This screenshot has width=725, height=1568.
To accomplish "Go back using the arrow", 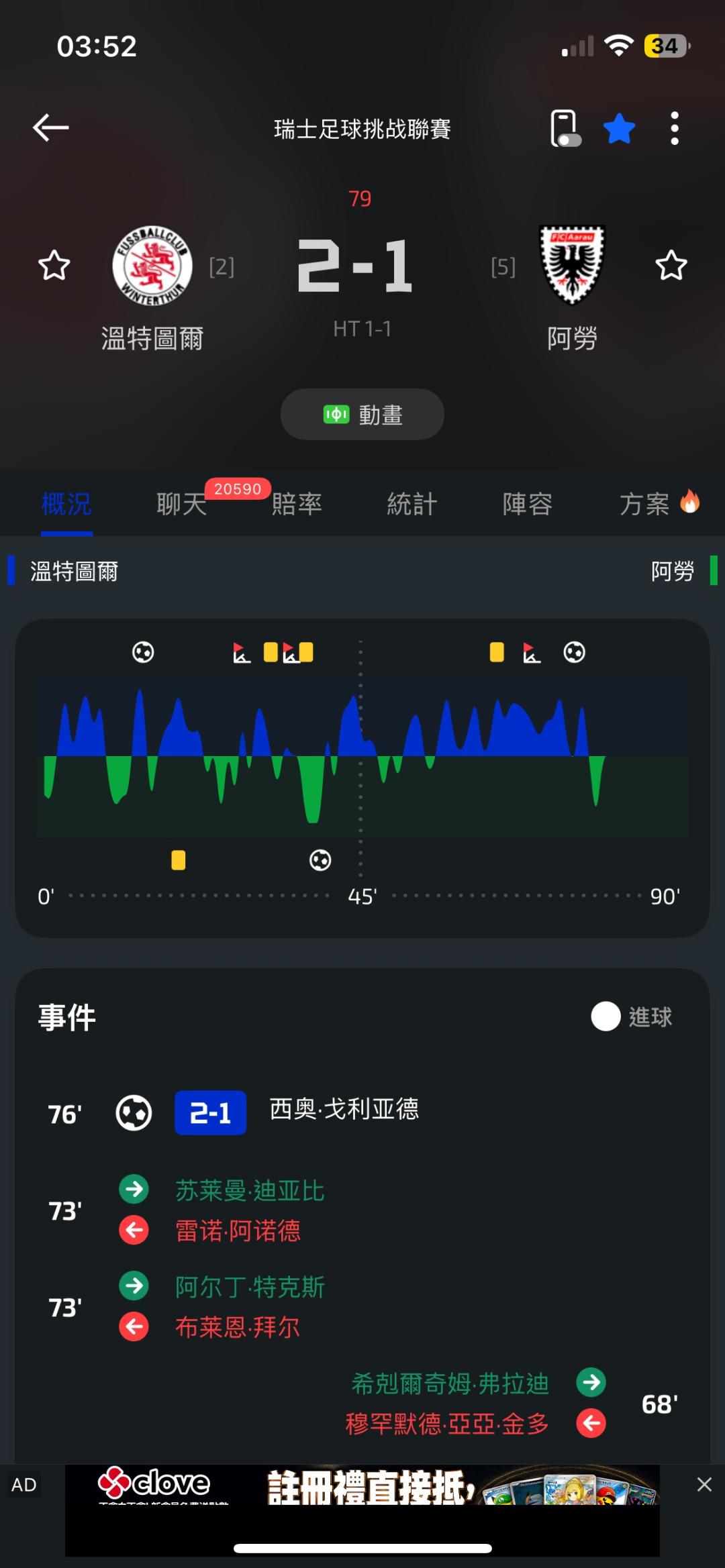I will point(51,127).
